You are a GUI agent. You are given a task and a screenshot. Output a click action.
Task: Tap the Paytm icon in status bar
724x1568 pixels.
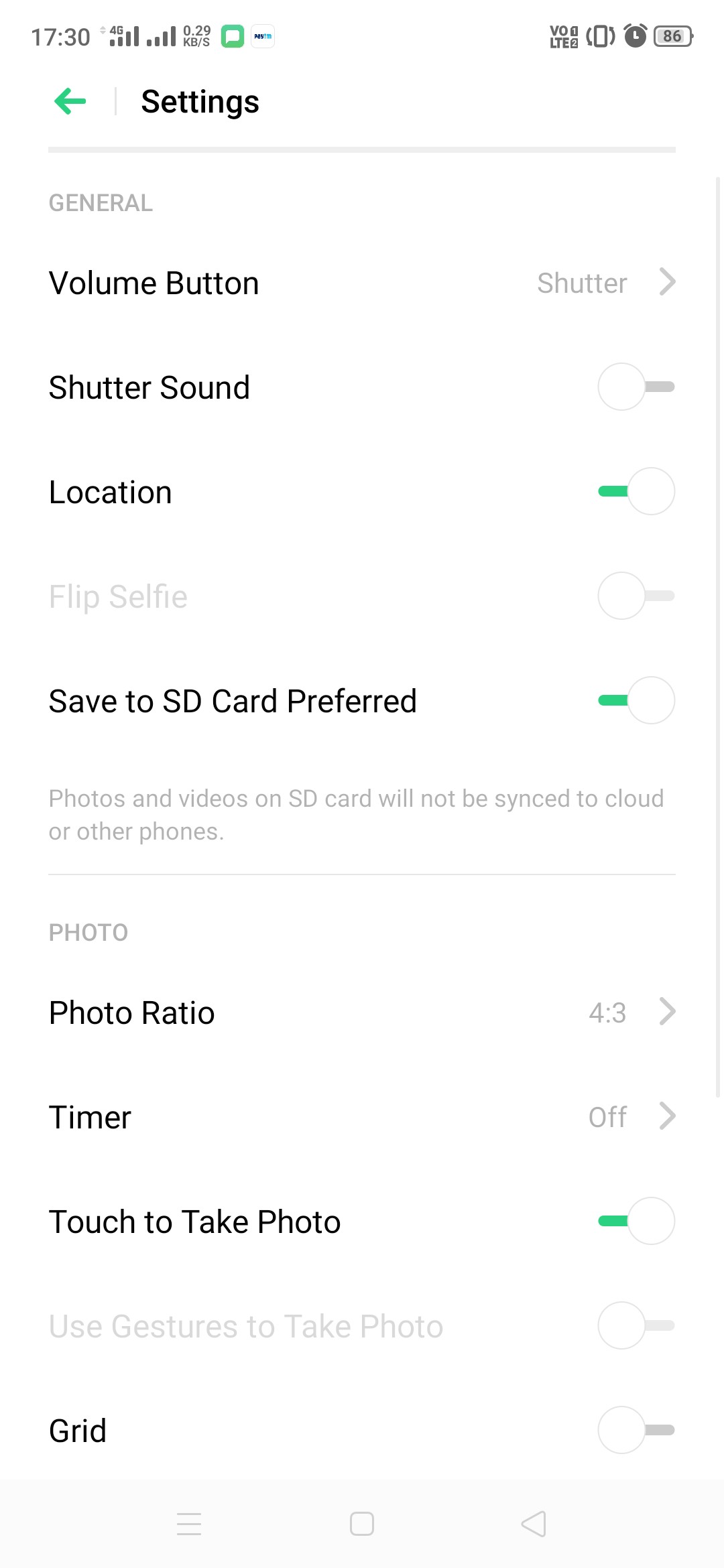[x=262, y=36]
